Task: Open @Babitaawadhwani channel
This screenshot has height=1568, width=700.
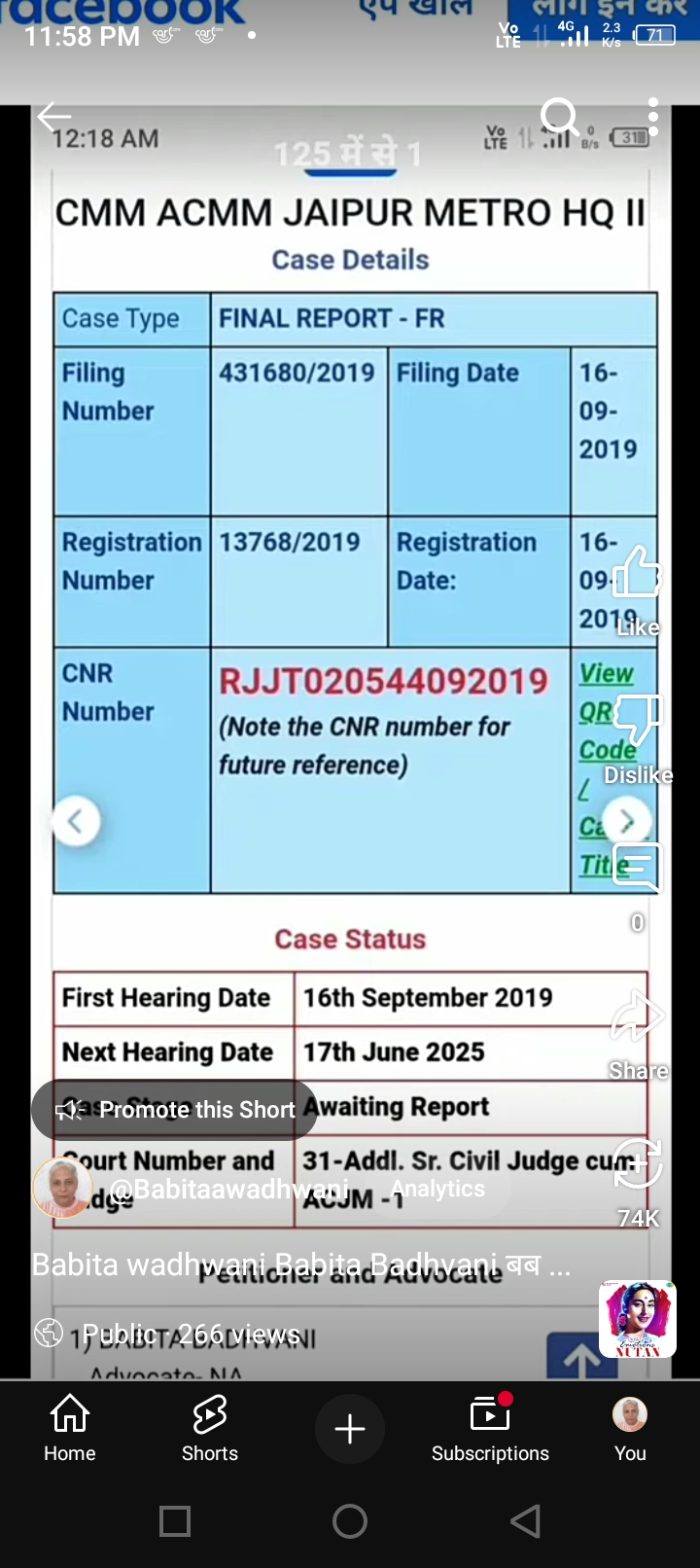Action: pyautogui.click(x=228, y=1189)
